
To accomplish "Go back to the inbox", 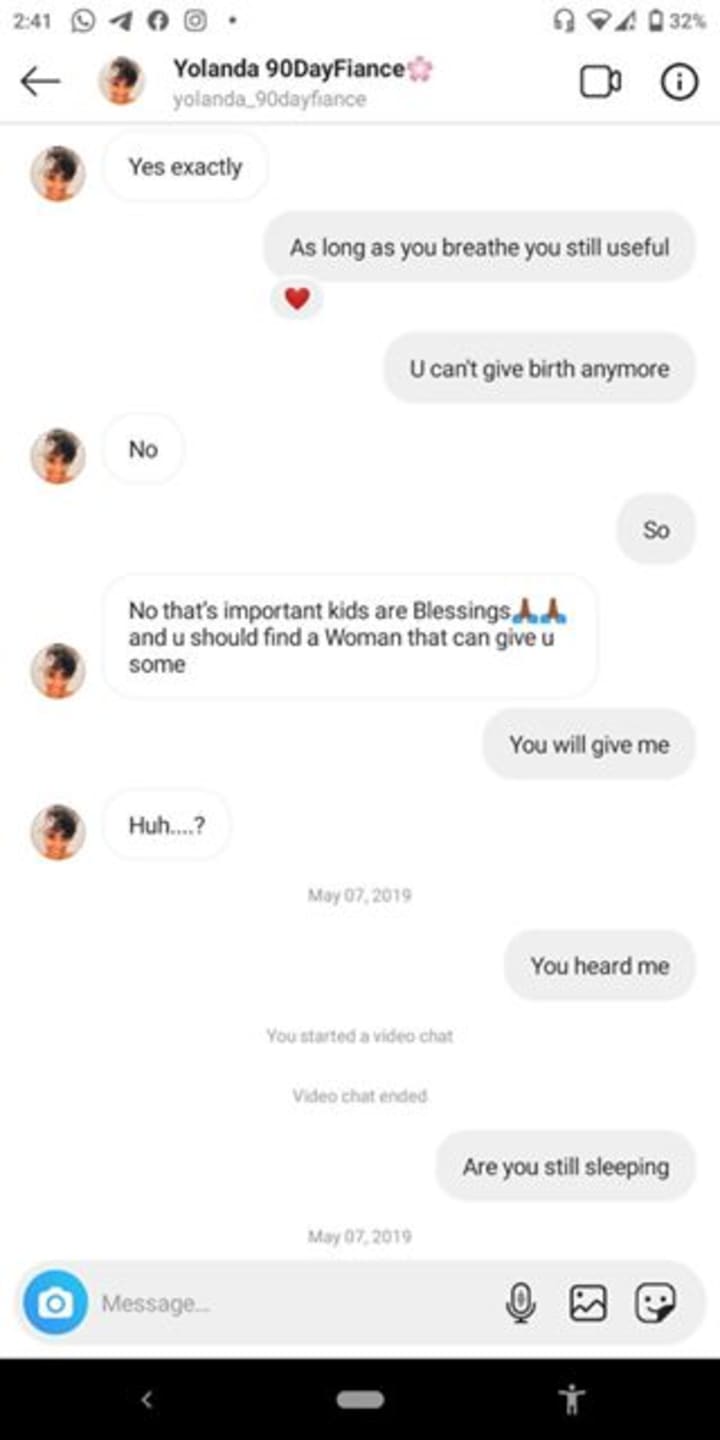I will point(40,82).
